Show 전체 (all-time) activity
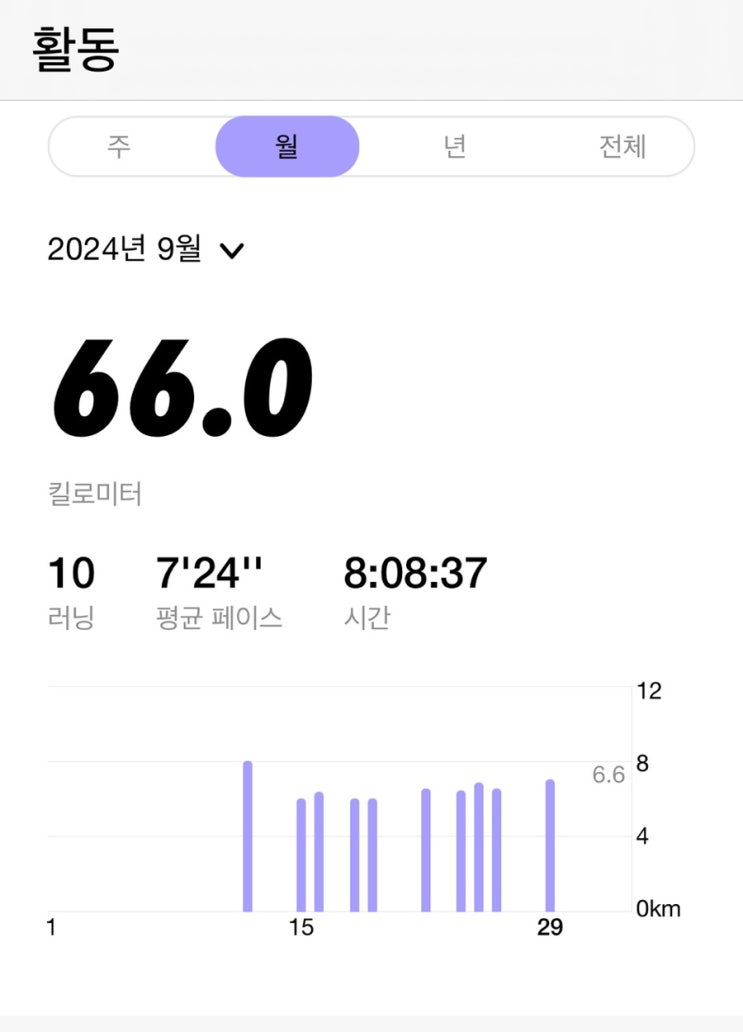 (x=622, y=147)
